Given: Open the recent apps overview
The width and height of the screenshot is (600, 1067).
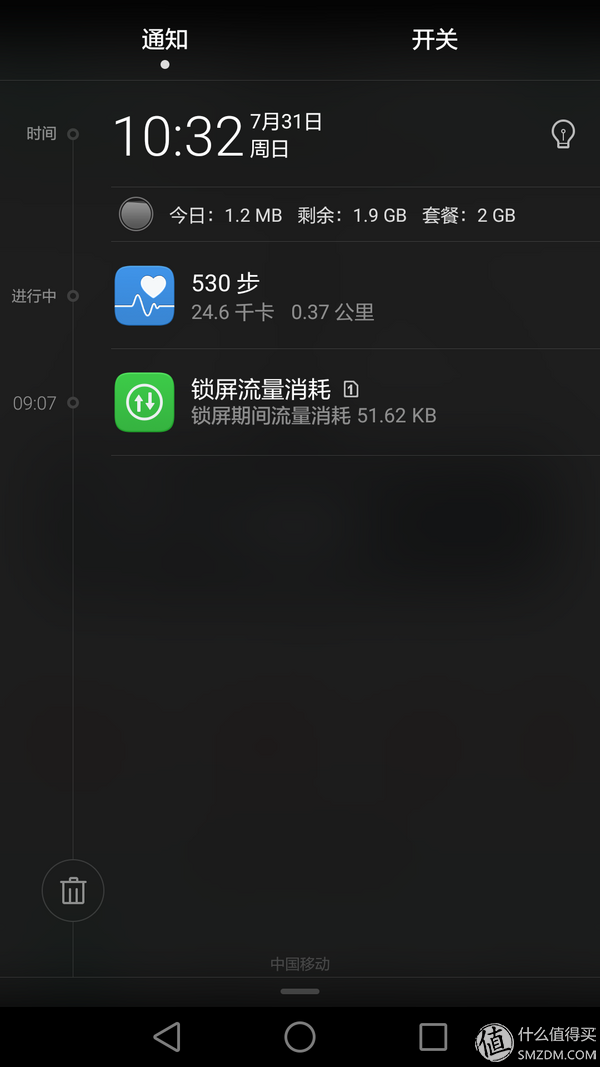Looking at the screenshot, I should click(x=433, y=1037).
